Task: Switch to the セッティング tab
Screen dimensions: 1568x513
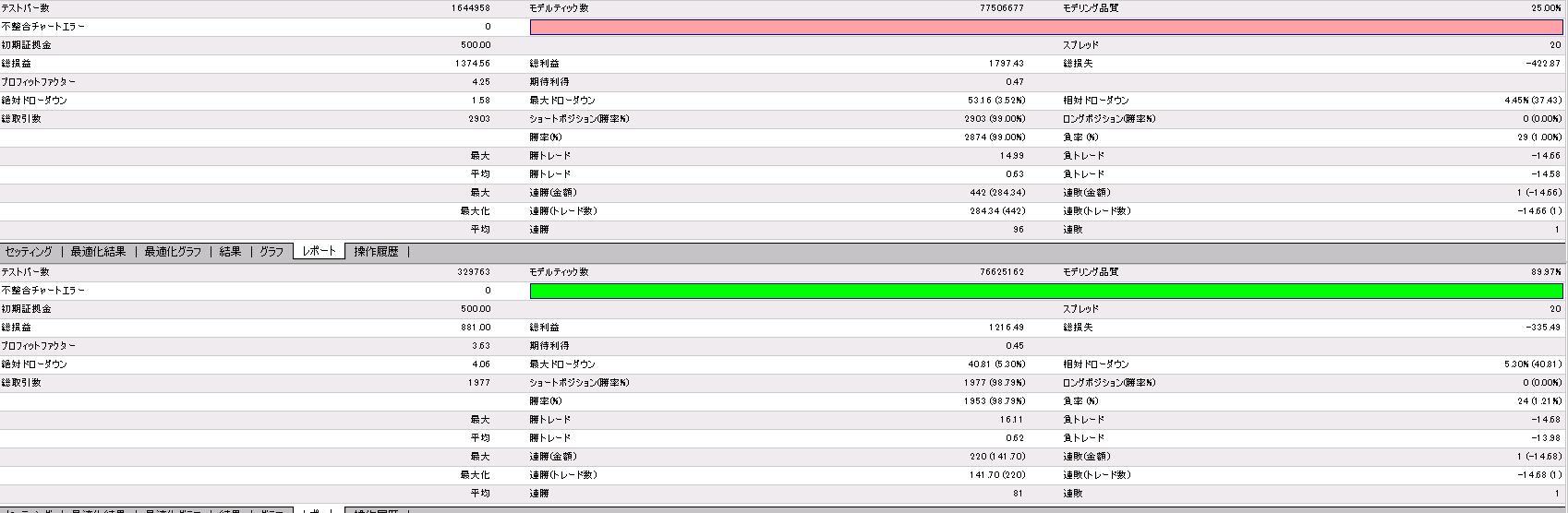Action: (29, 251)
